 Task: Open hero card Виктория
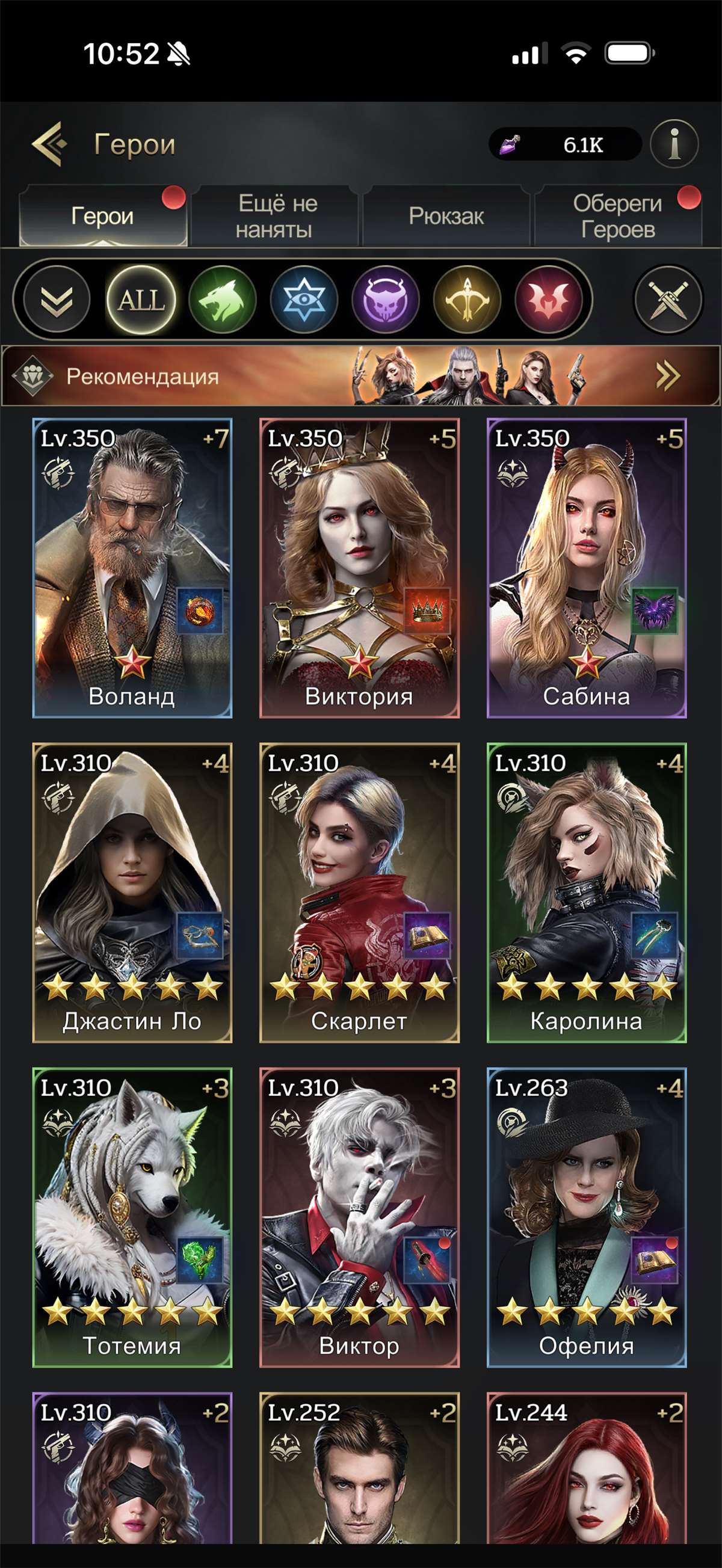click(359, 567)
